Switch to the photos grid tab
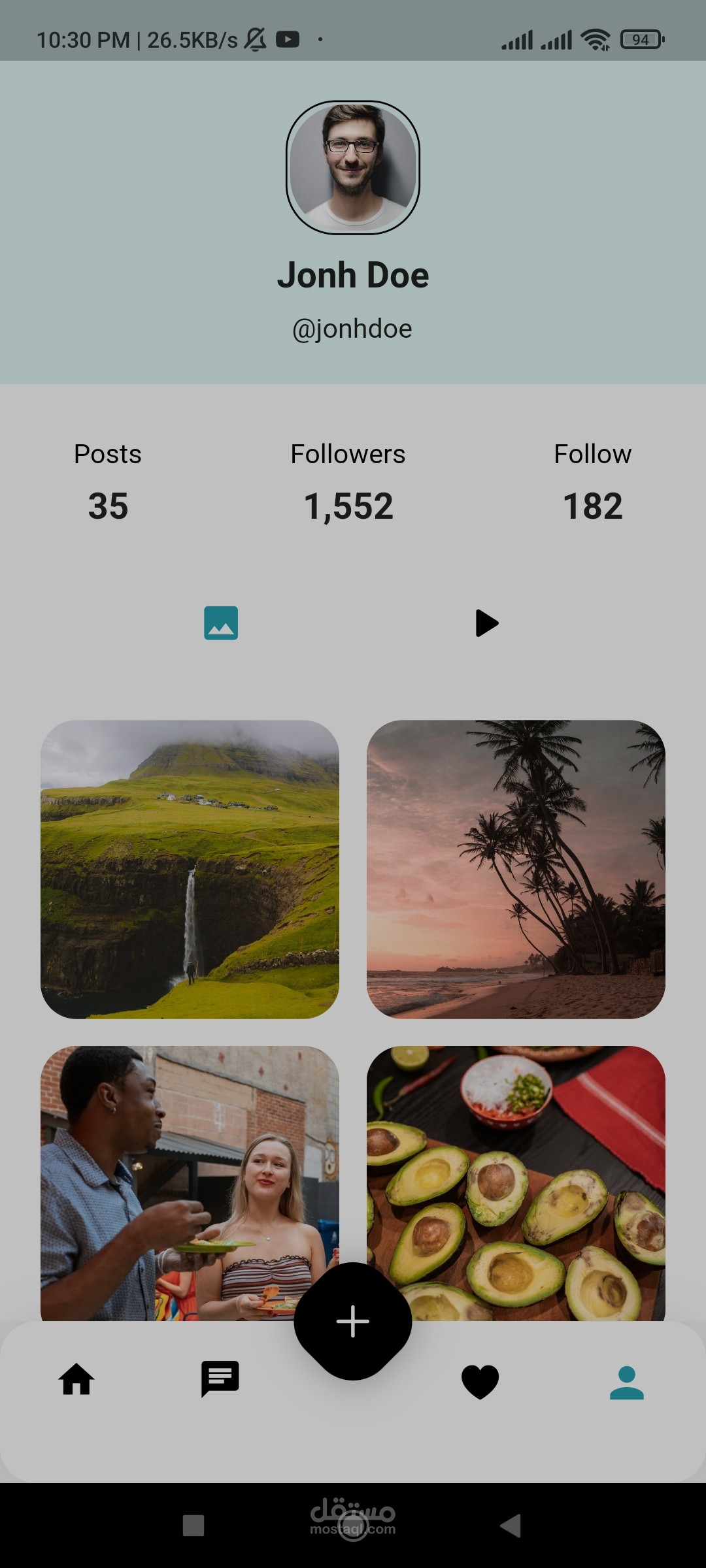Screen dimensions: 706x1568 click(221, 623)
